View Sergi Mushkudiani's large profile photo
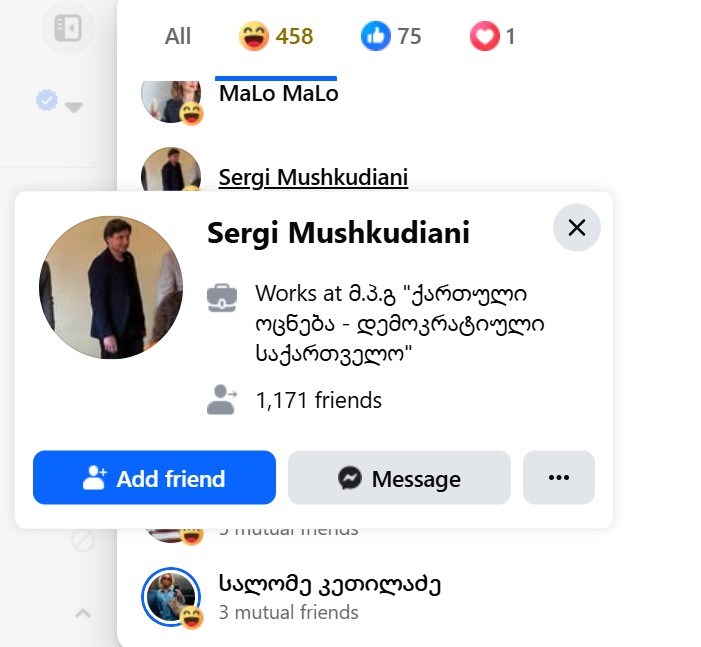 [111, 287]
